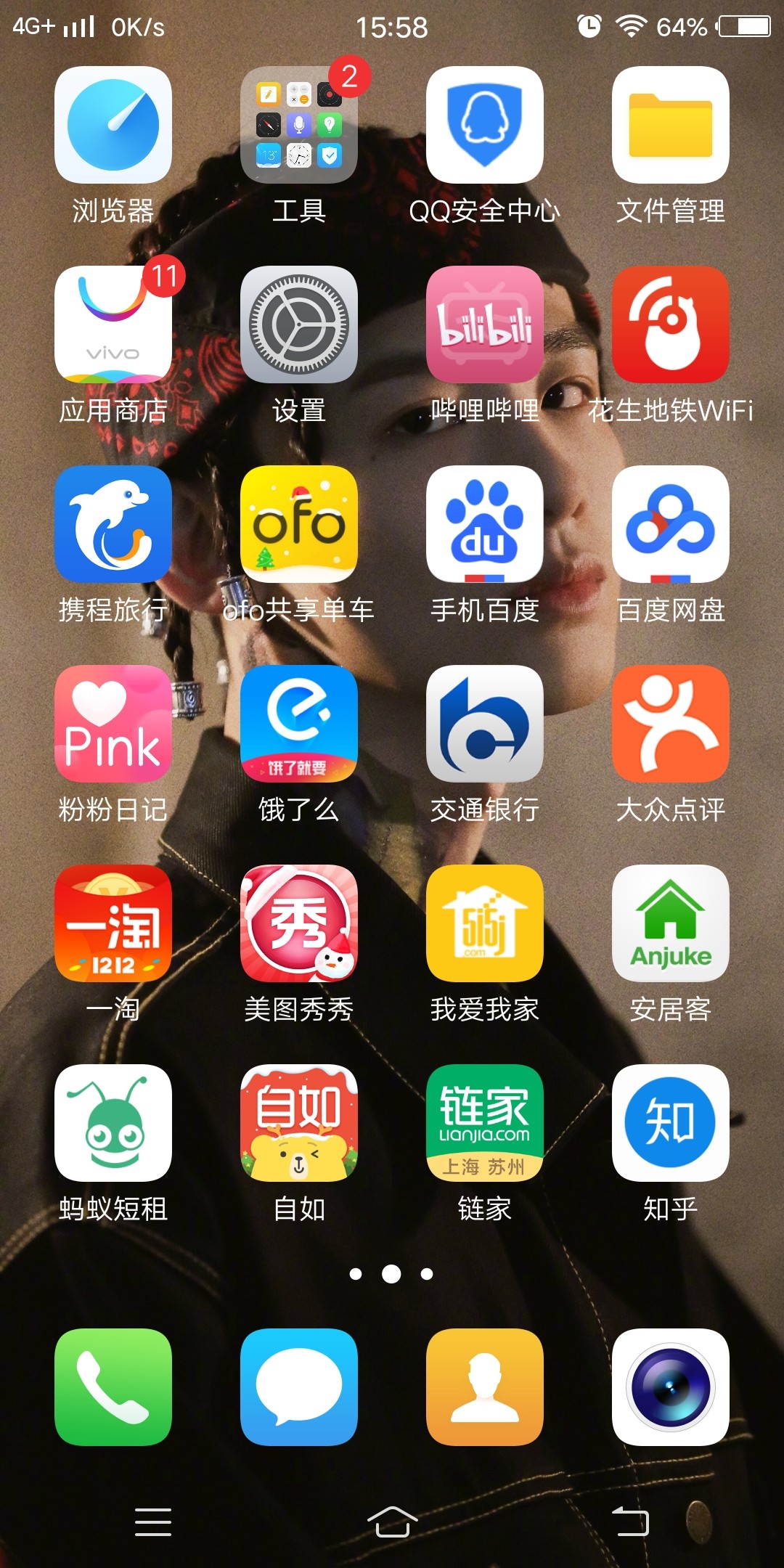Image resolution: width=784 pixels, height=1568 pixels.
Task: Open the camera from the dock
Action: [671, 1387]
